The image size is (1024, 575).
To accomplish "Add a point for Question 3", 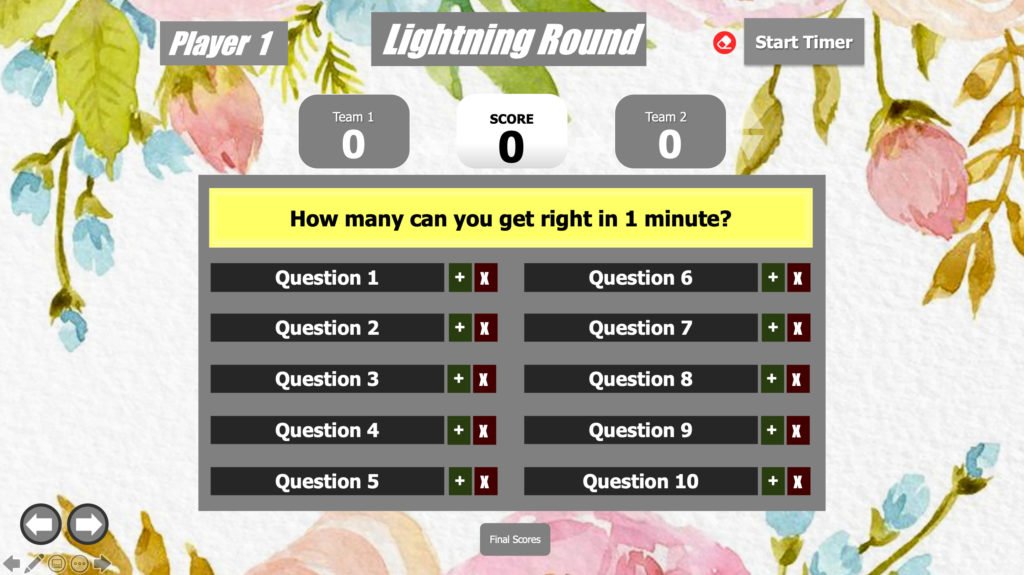I will coord(459,379).
